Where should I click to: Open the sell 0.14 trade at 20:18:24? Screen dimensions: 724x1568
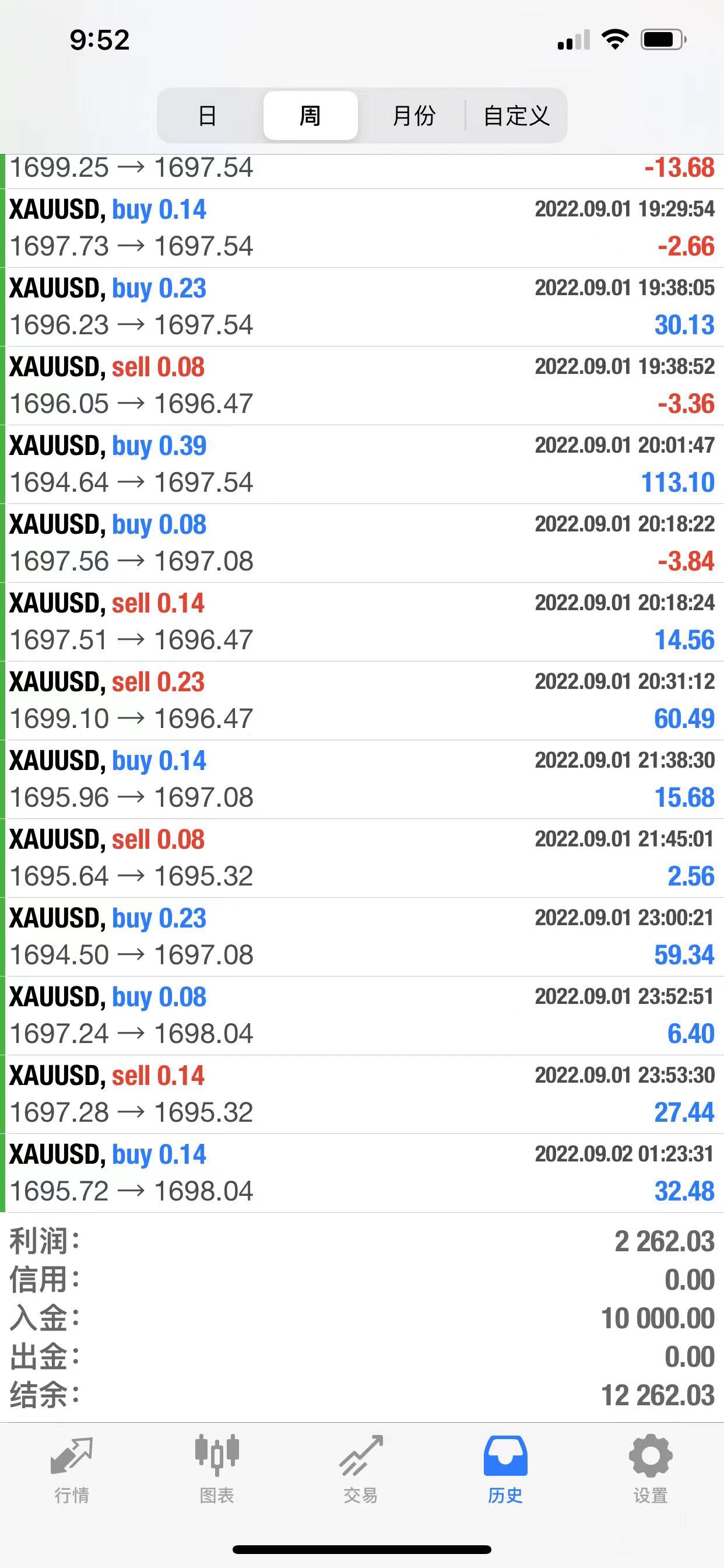pos(362,621)
